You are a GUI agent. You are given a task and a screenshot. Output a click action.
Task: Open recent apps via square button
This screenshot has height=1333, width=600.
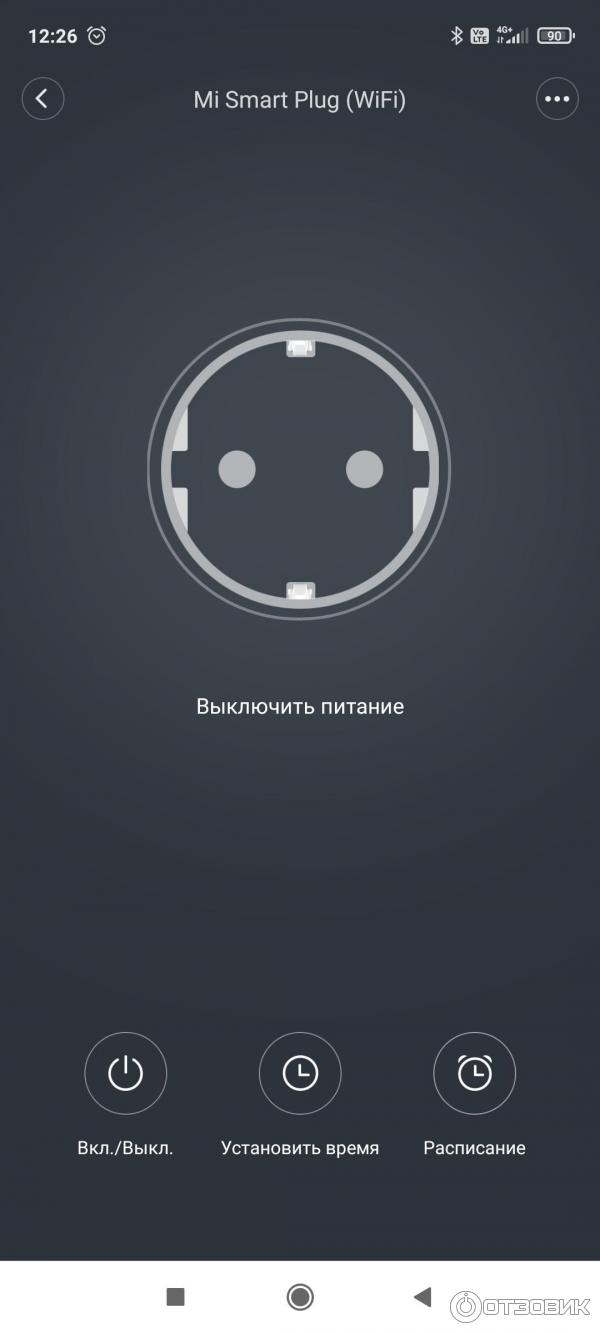tap(176, 1297)
